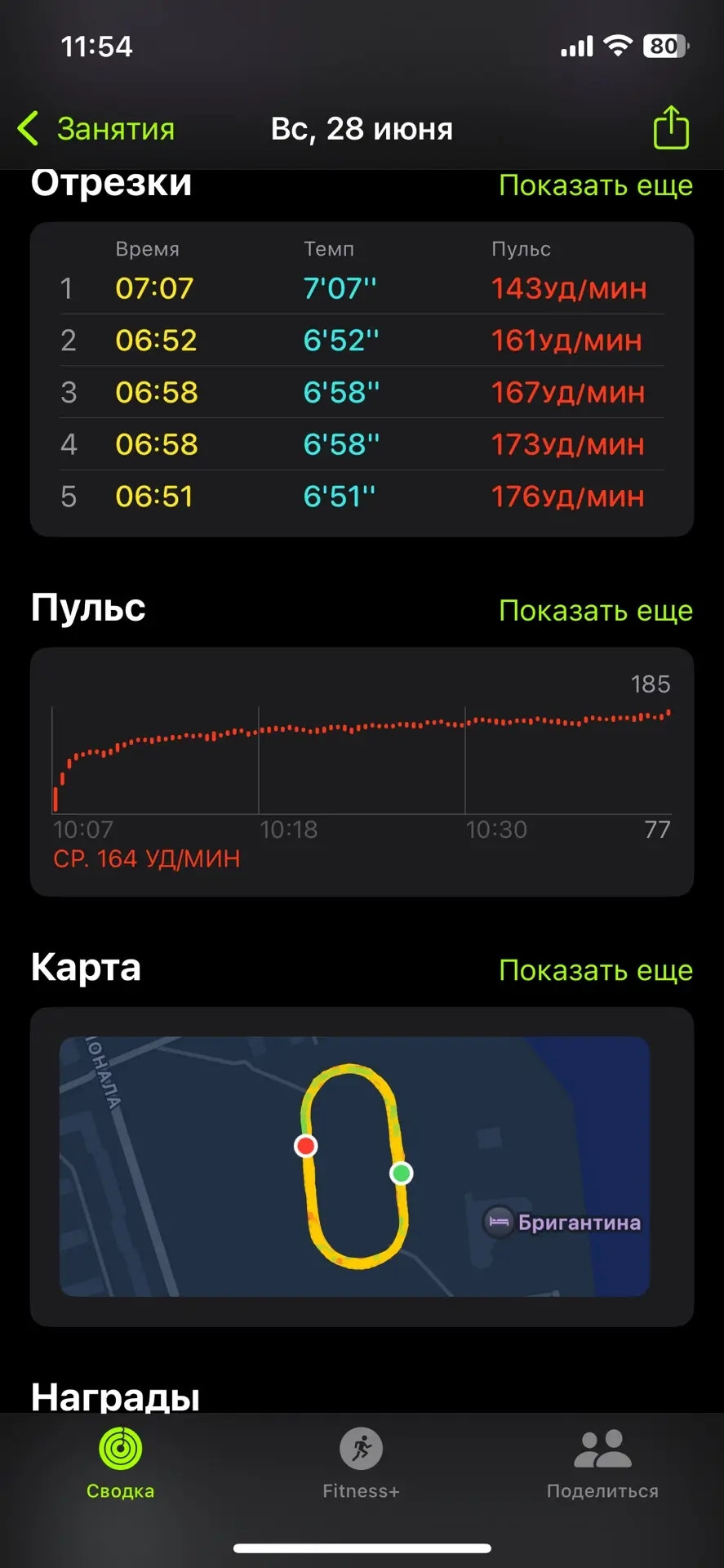Viewport: 724px width, 1568px height.
Task: Switch to the Fitness+ tab
Action: pyautogui.click(x=362, y=1464)
